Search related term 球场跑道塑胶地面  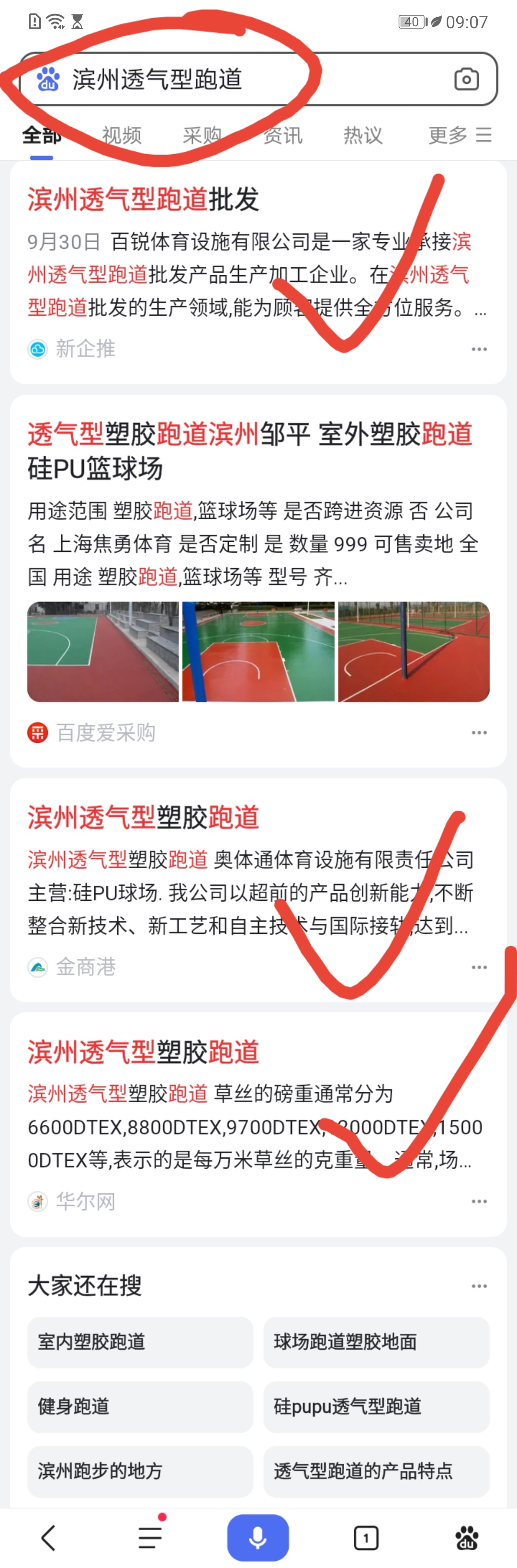tap(376, 1342)
